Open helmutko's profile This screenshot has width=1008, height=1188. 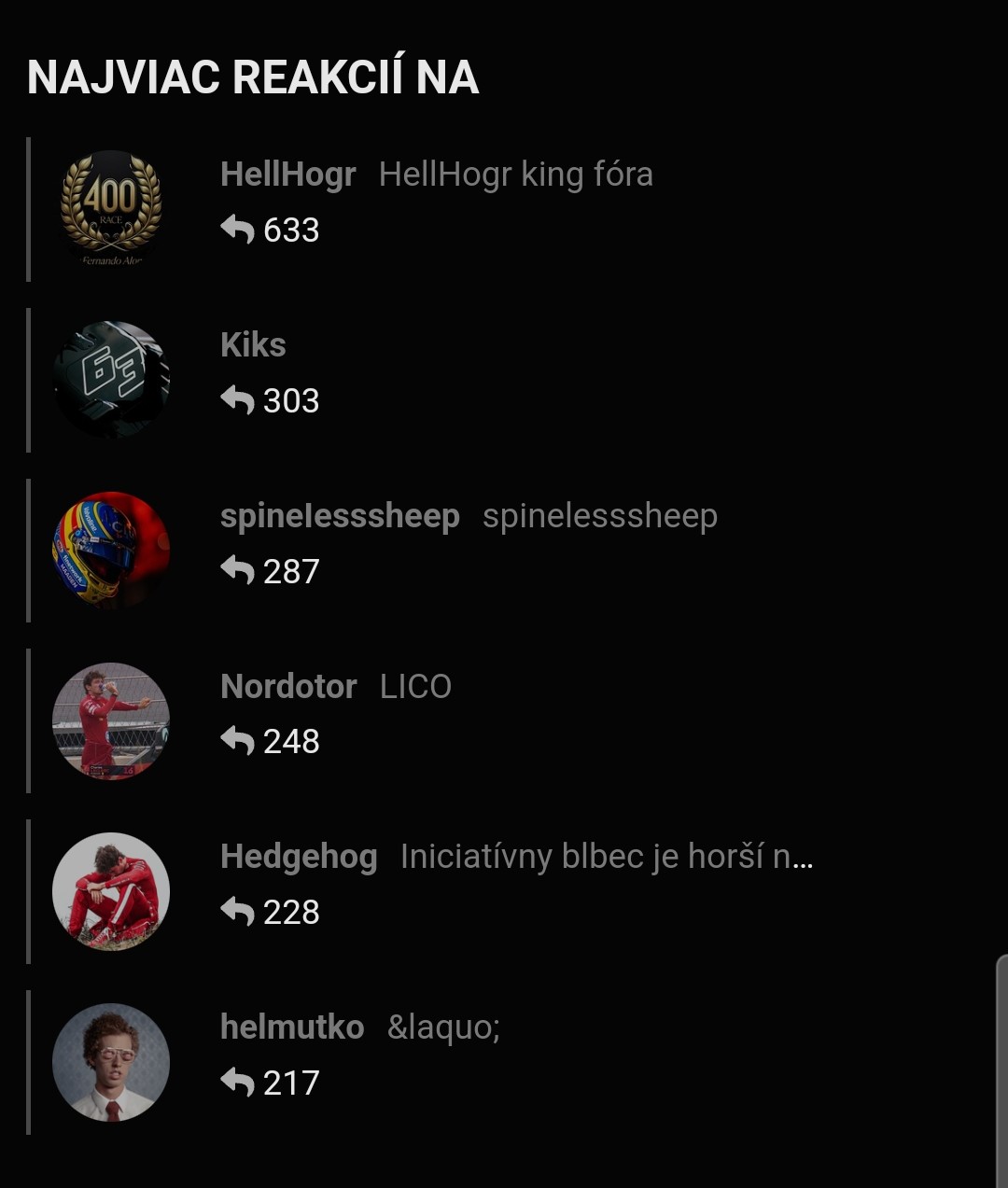[292, 1027]
